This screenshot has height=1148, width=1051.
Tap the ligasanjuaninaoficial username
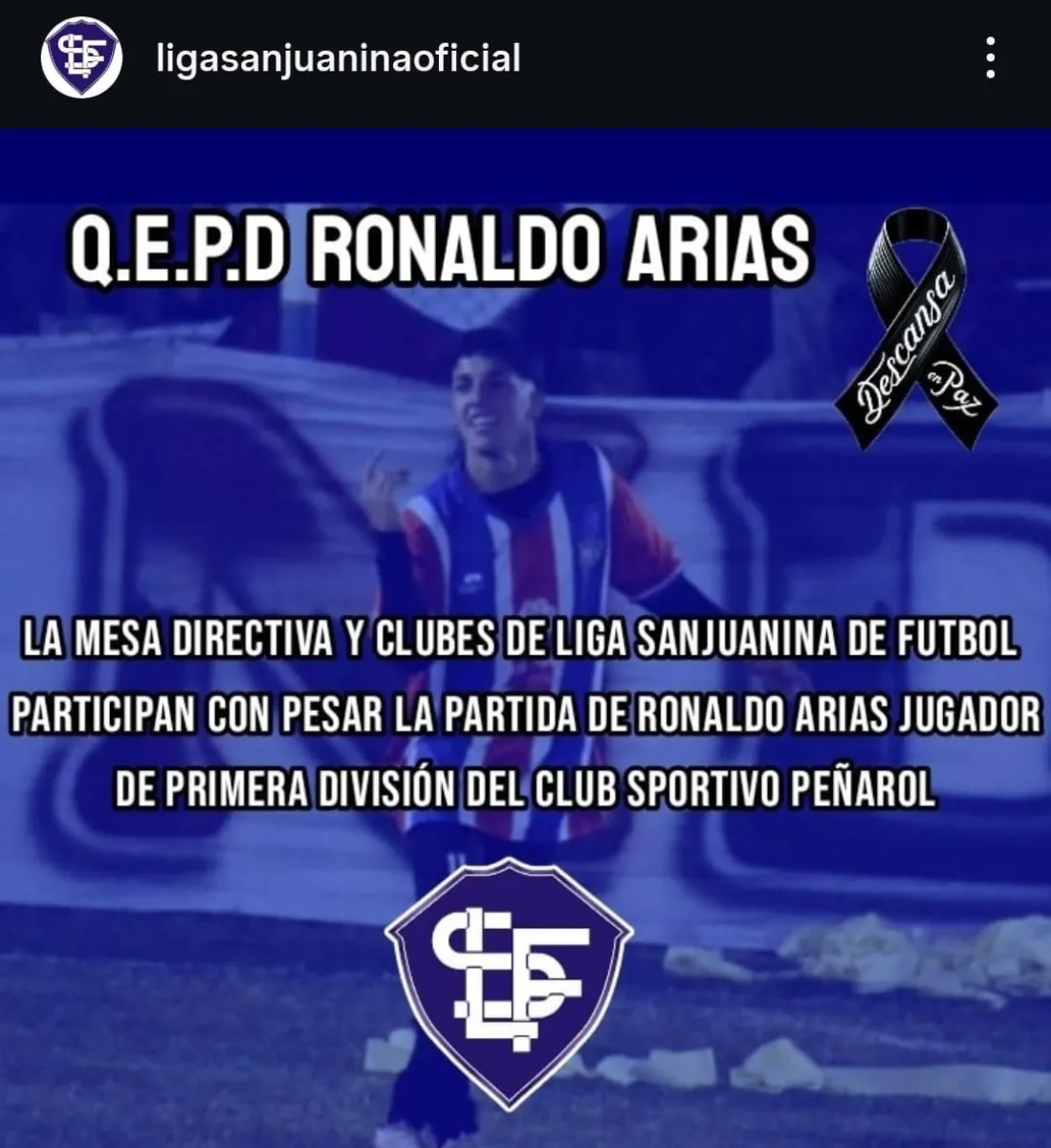tap(339, 58)
